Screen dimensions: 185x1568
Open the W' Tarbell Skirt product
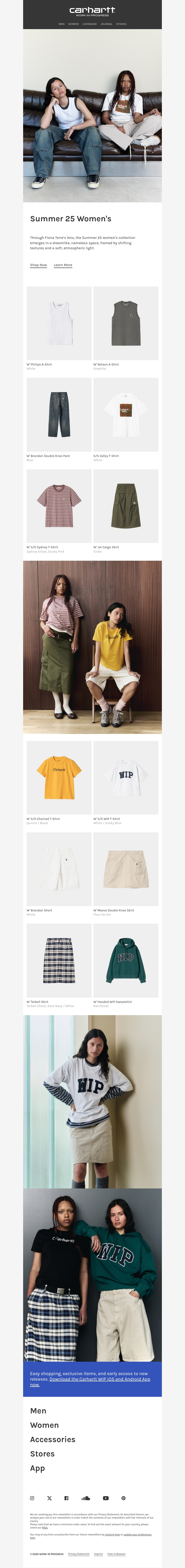pyautogui.click(x=59, y=960)
